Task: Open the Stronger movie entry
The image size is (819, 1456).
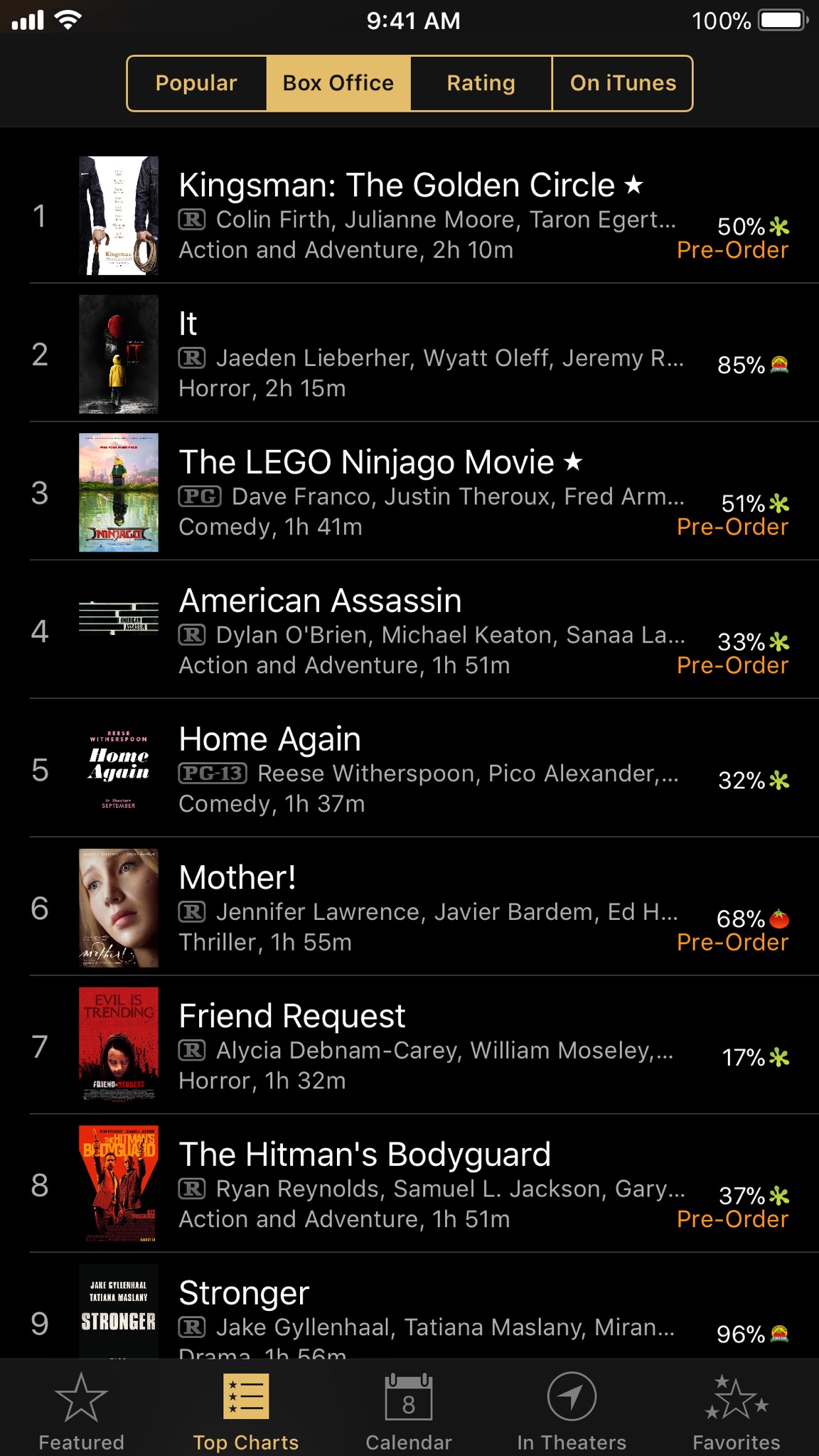Action: (409, 1307)
